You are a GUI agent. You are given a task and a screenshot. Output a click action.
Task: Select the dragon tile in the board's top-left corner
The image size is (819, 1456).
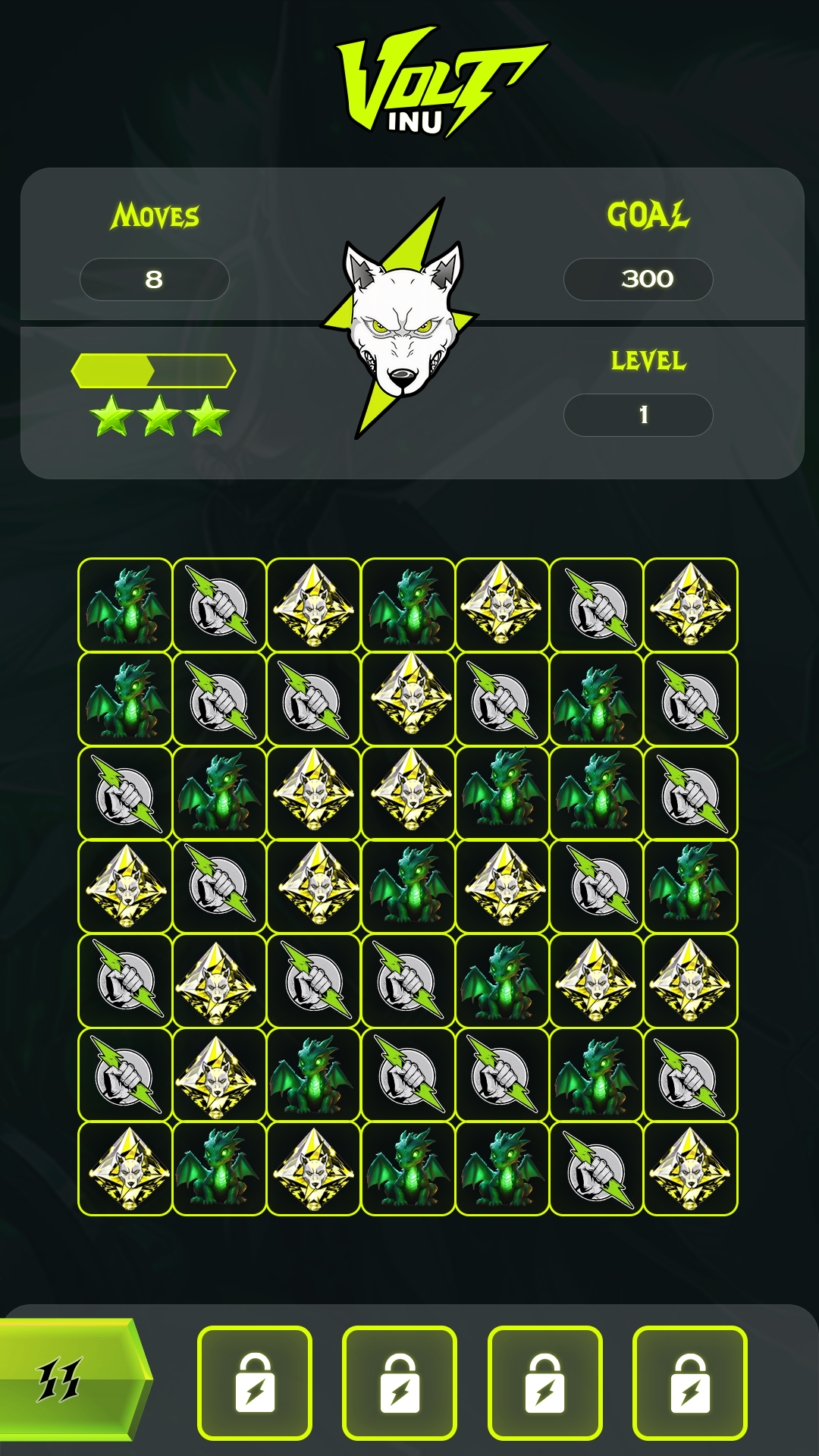(125, 605)
